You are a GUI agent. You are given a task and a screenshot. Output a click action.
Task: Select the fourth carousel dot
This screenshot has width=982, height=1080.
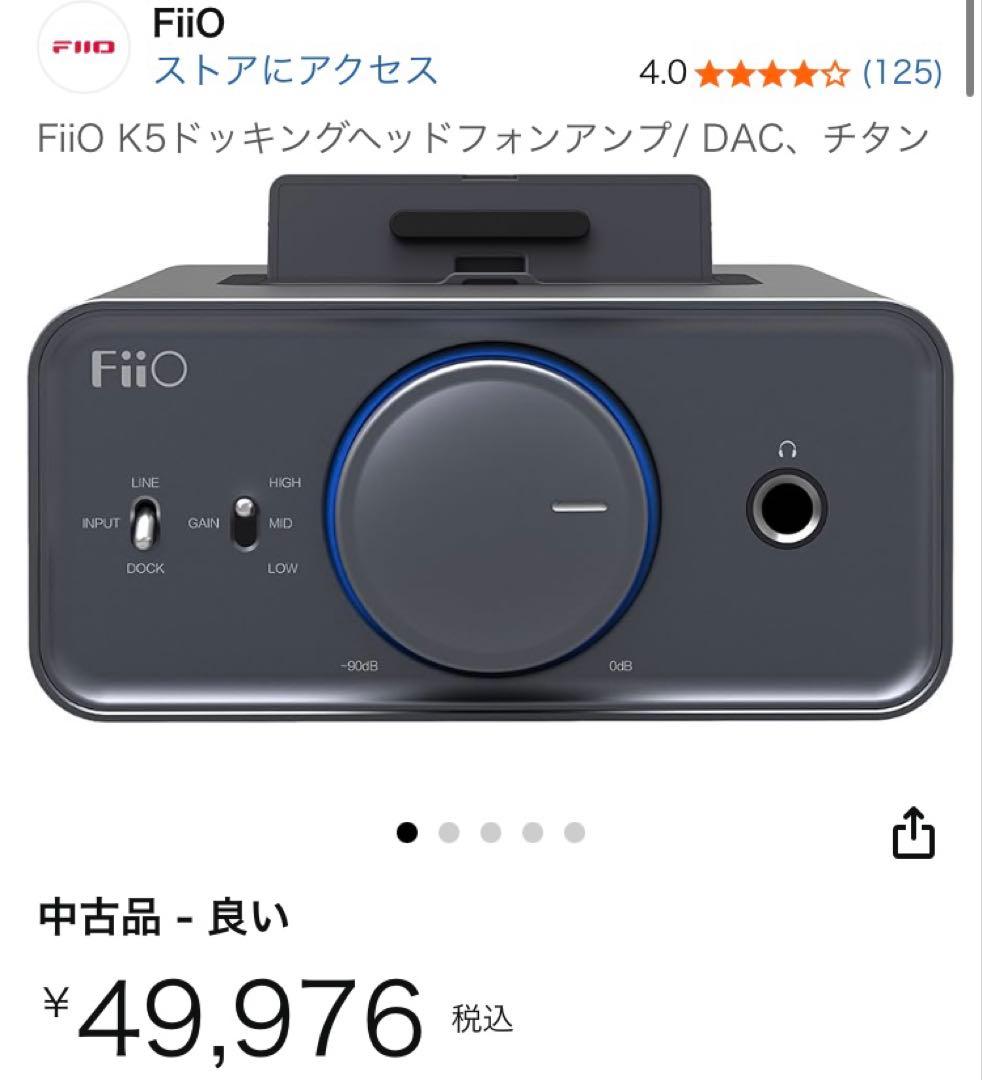(531, 831)
